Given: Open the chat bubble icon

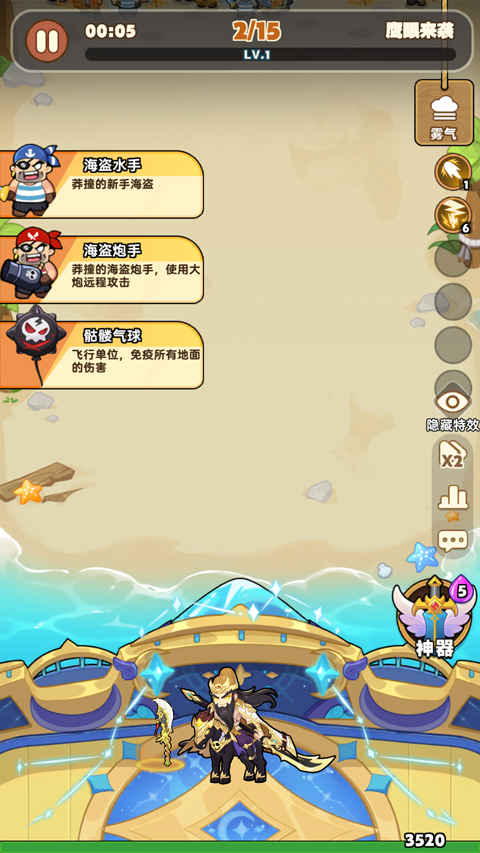Looking at the screenshot, I should click(453, 540).
